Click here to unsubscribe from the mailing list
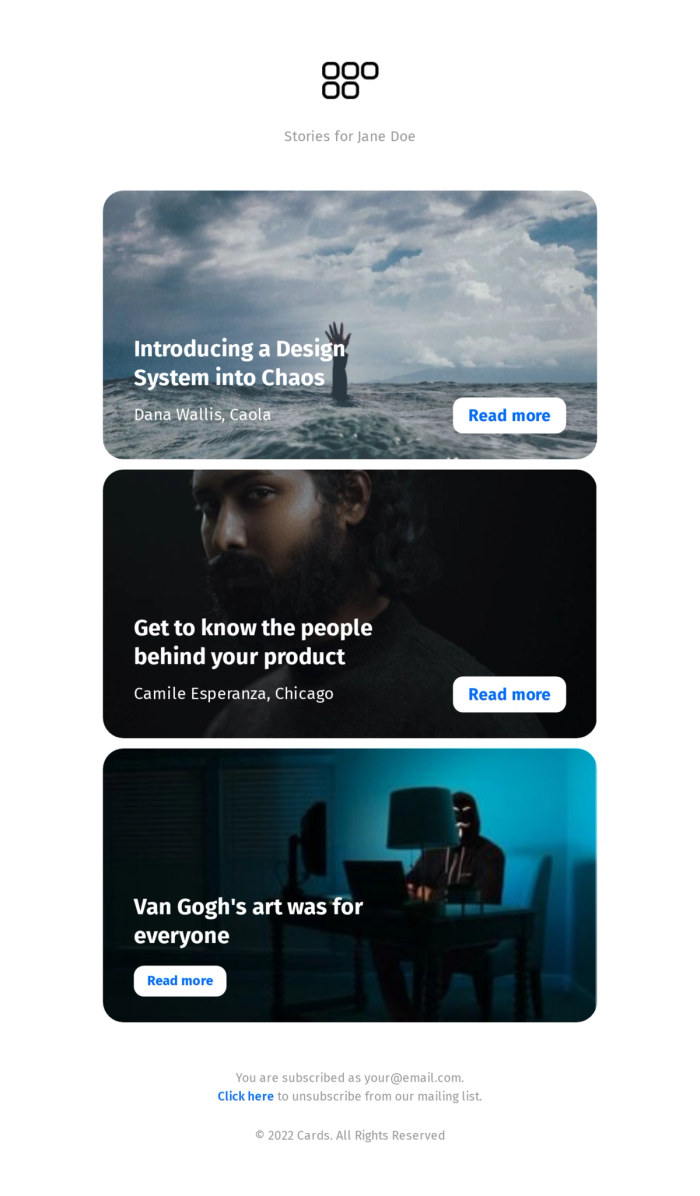 tap(245, 1096)
